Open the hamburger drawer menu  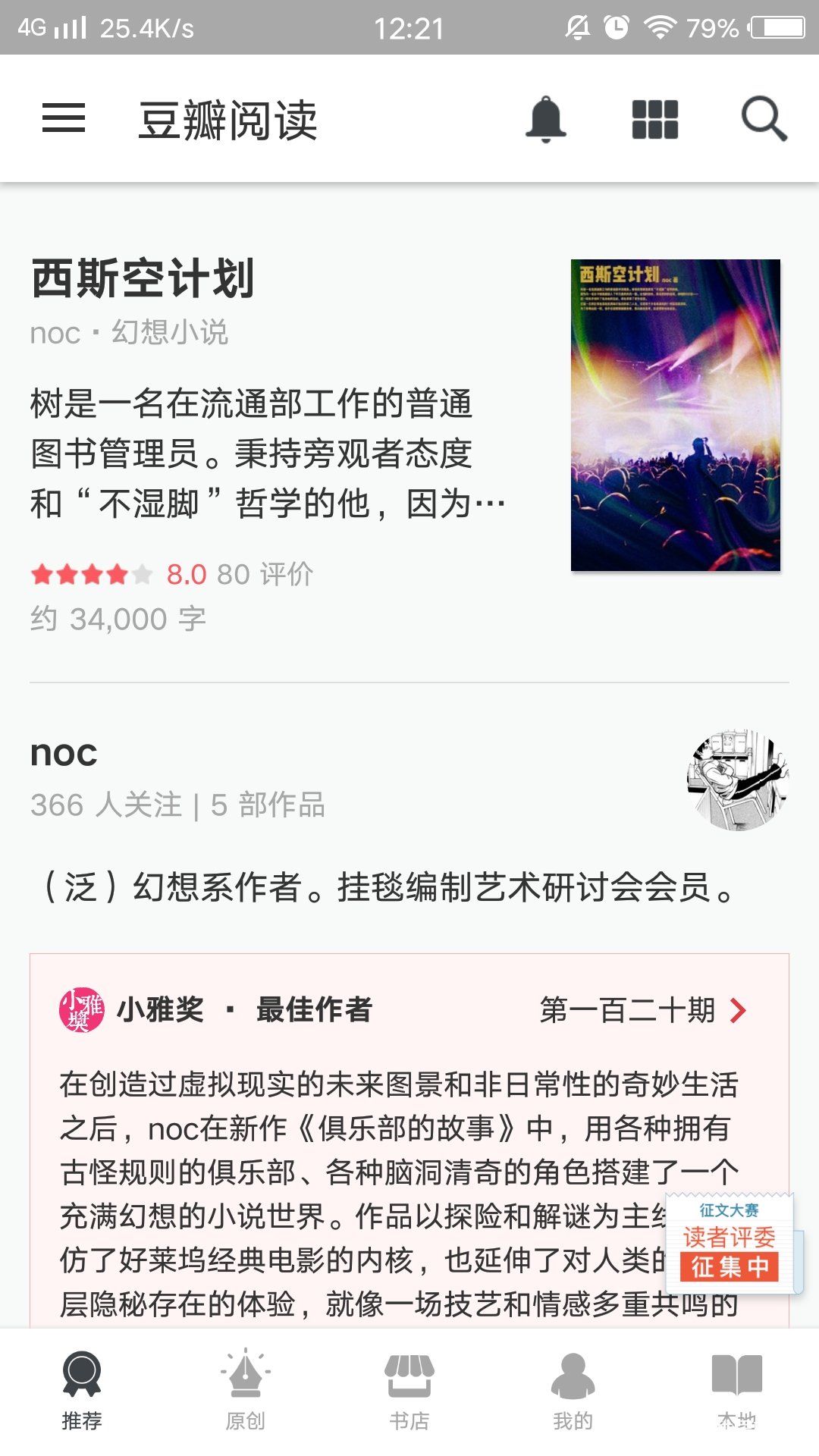coord(64,118)
